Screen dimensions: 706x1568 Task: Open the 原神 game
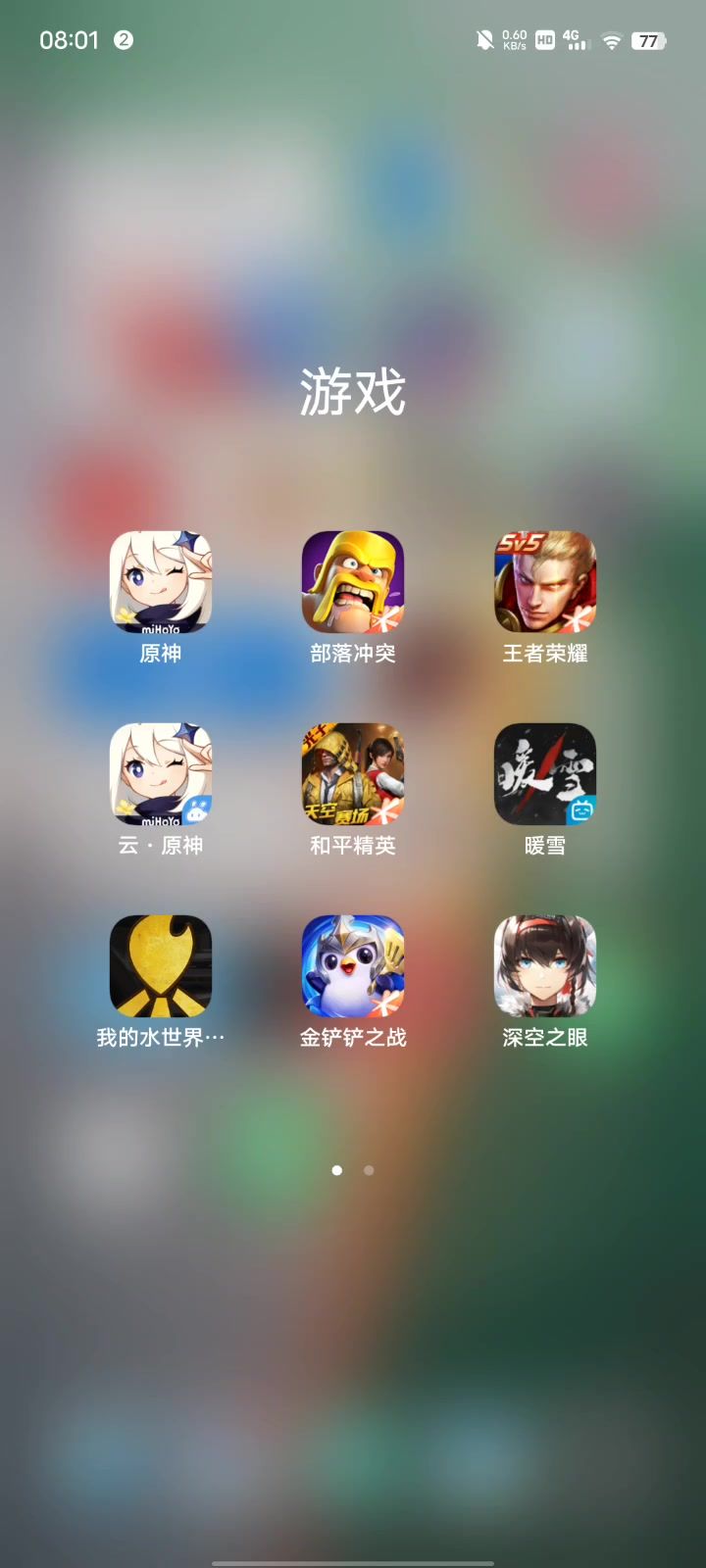tap(161, 582)
